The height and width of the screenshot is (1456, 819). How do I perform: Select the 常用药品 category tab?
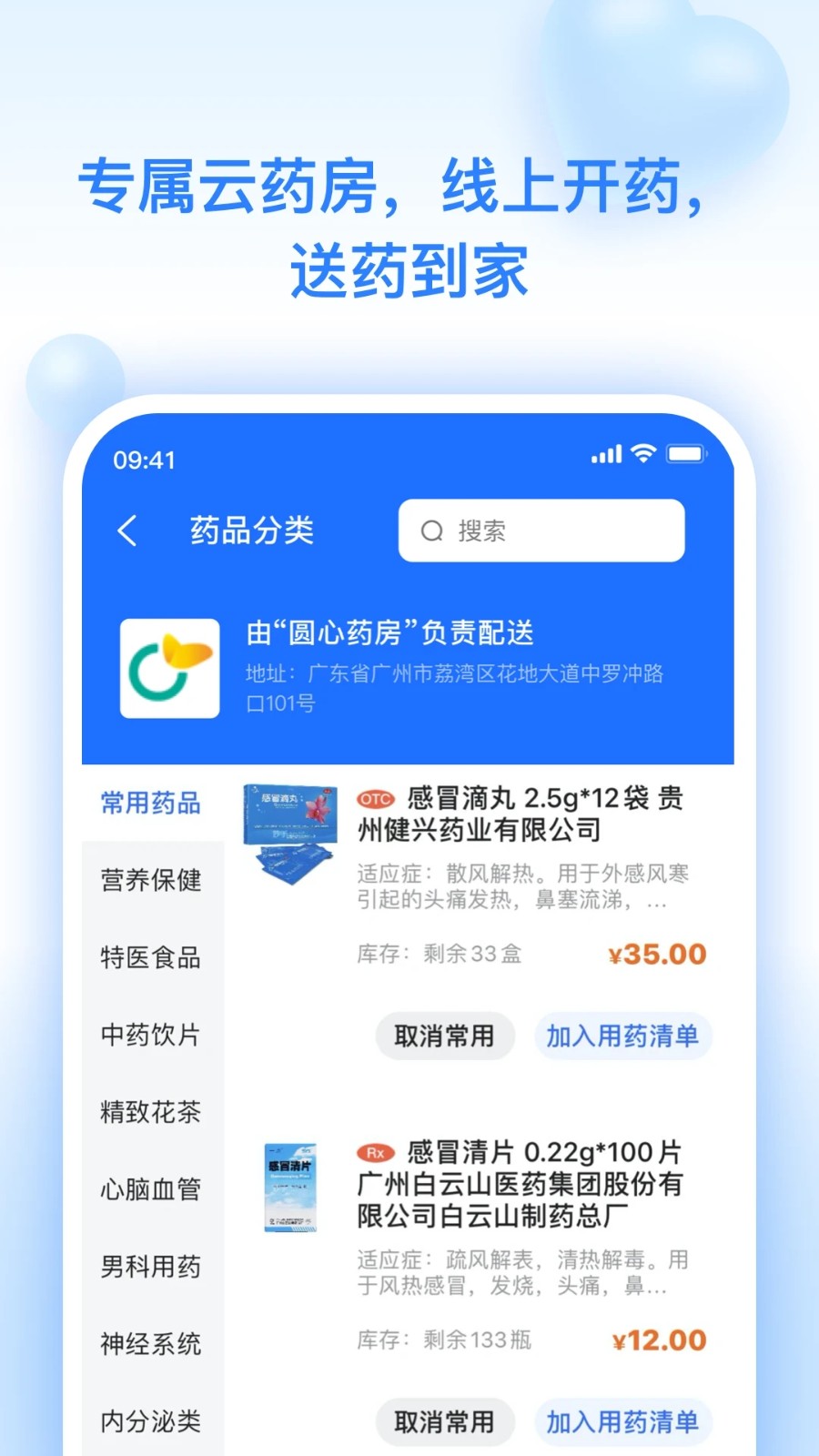(x=150, y=803)
